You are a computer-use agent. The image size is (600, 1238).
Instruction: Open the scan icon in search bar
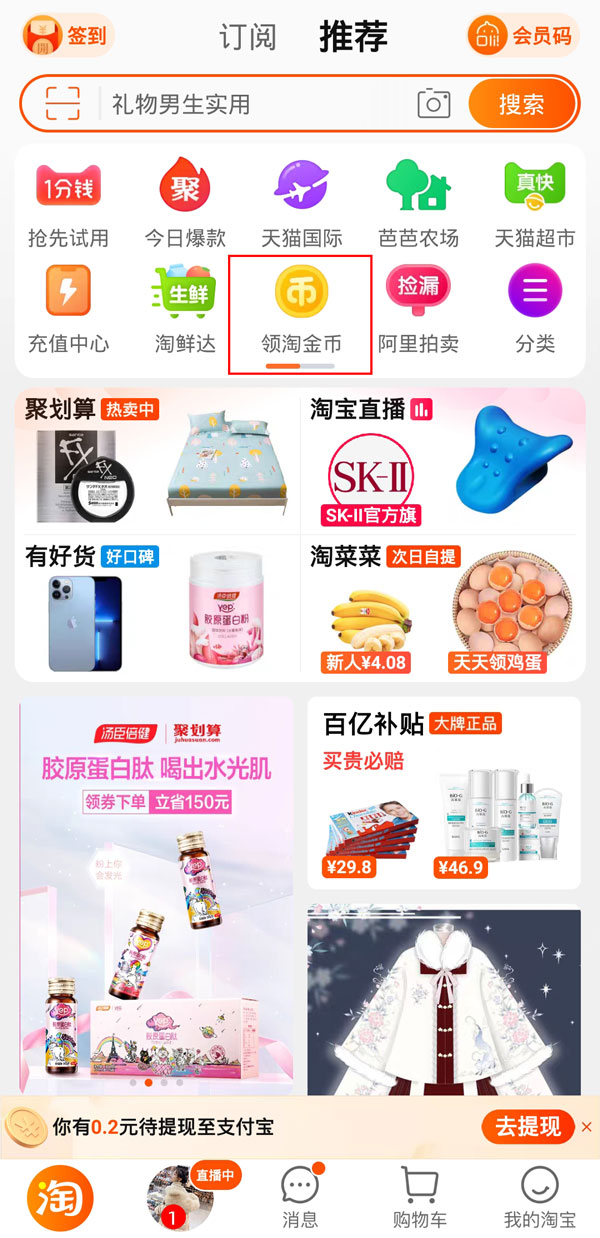coord(62,104)
